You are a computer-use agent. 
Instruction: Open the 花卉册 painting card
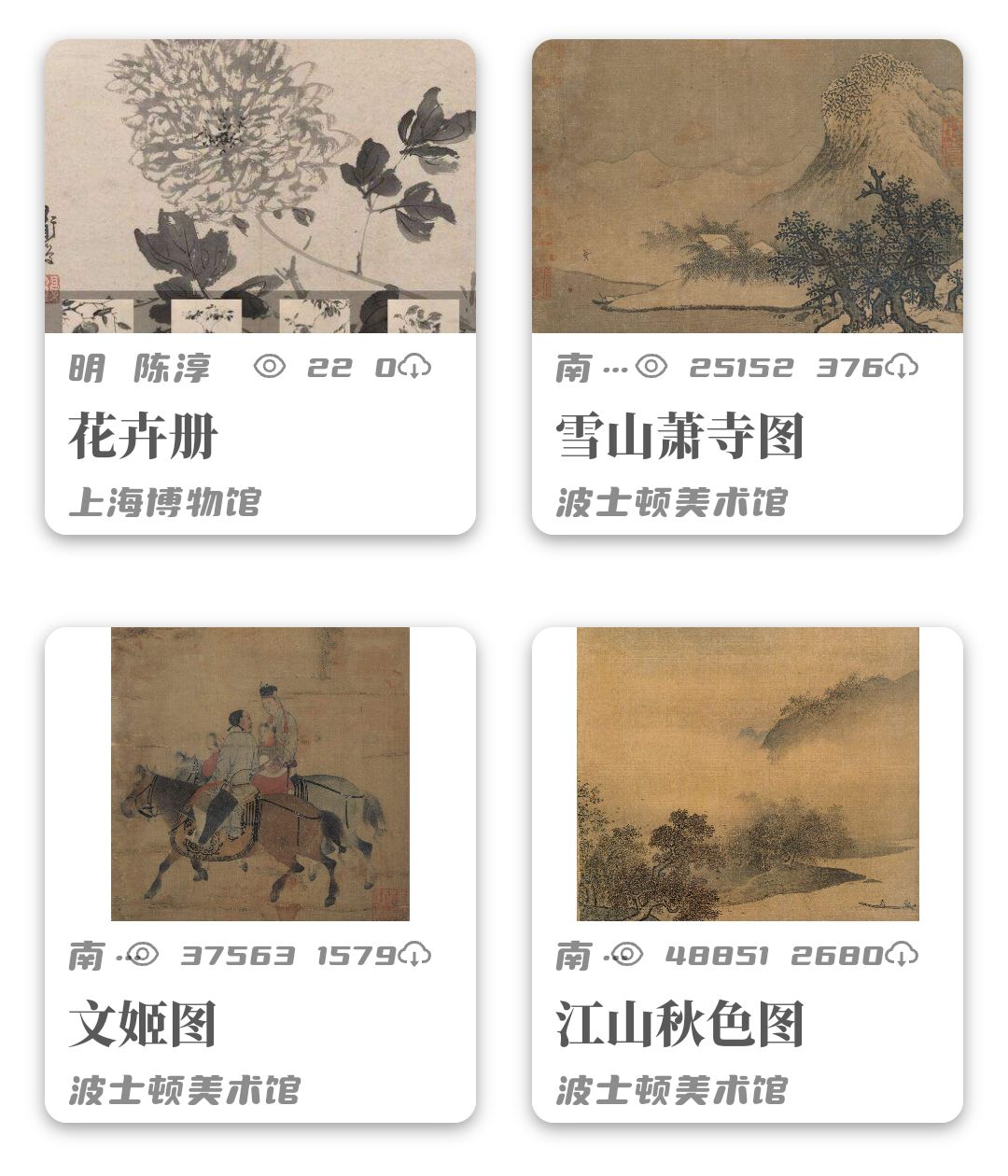[259, 187]
